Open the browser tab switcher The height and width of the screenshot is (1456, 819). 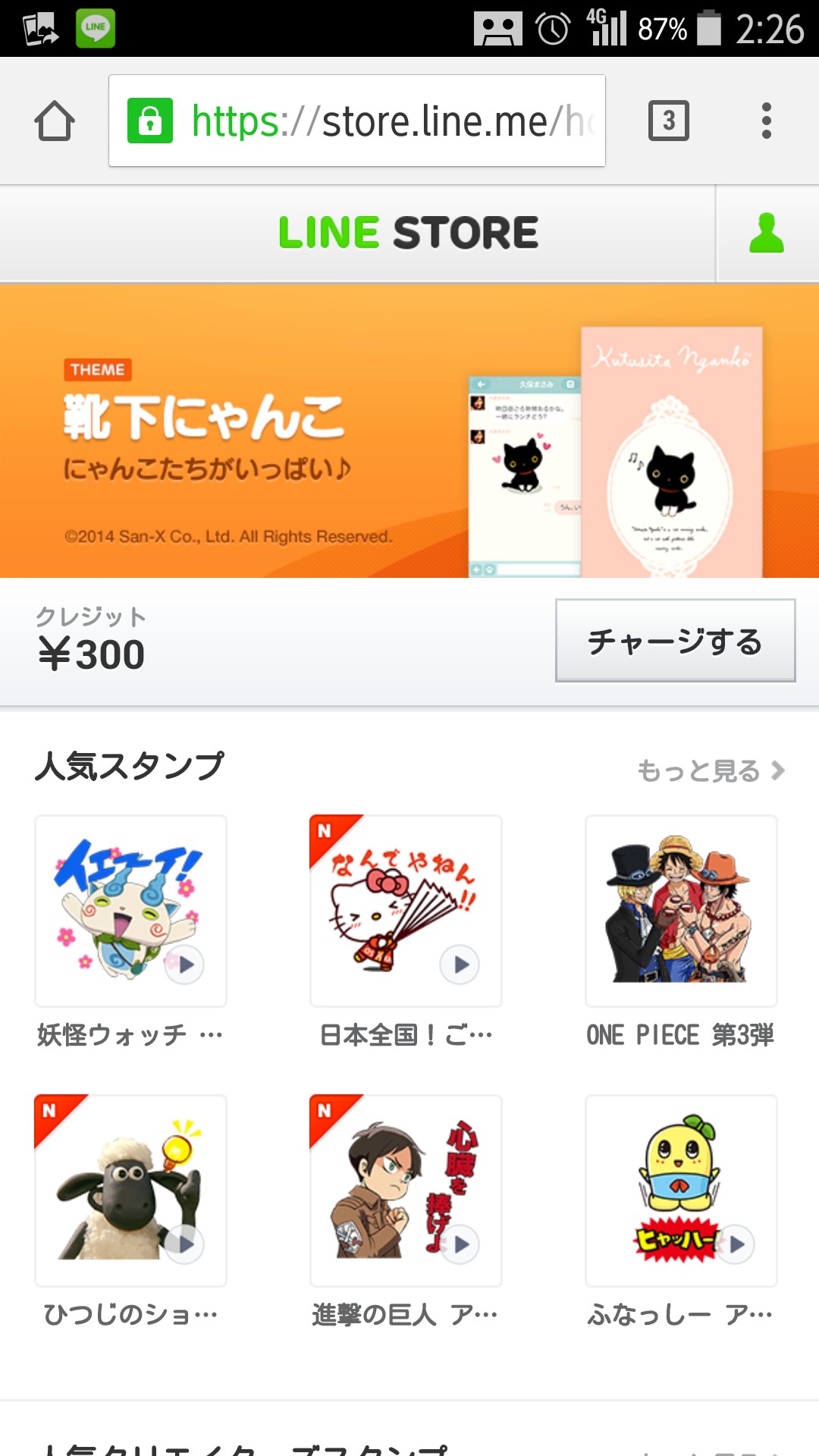coord(668,121)
